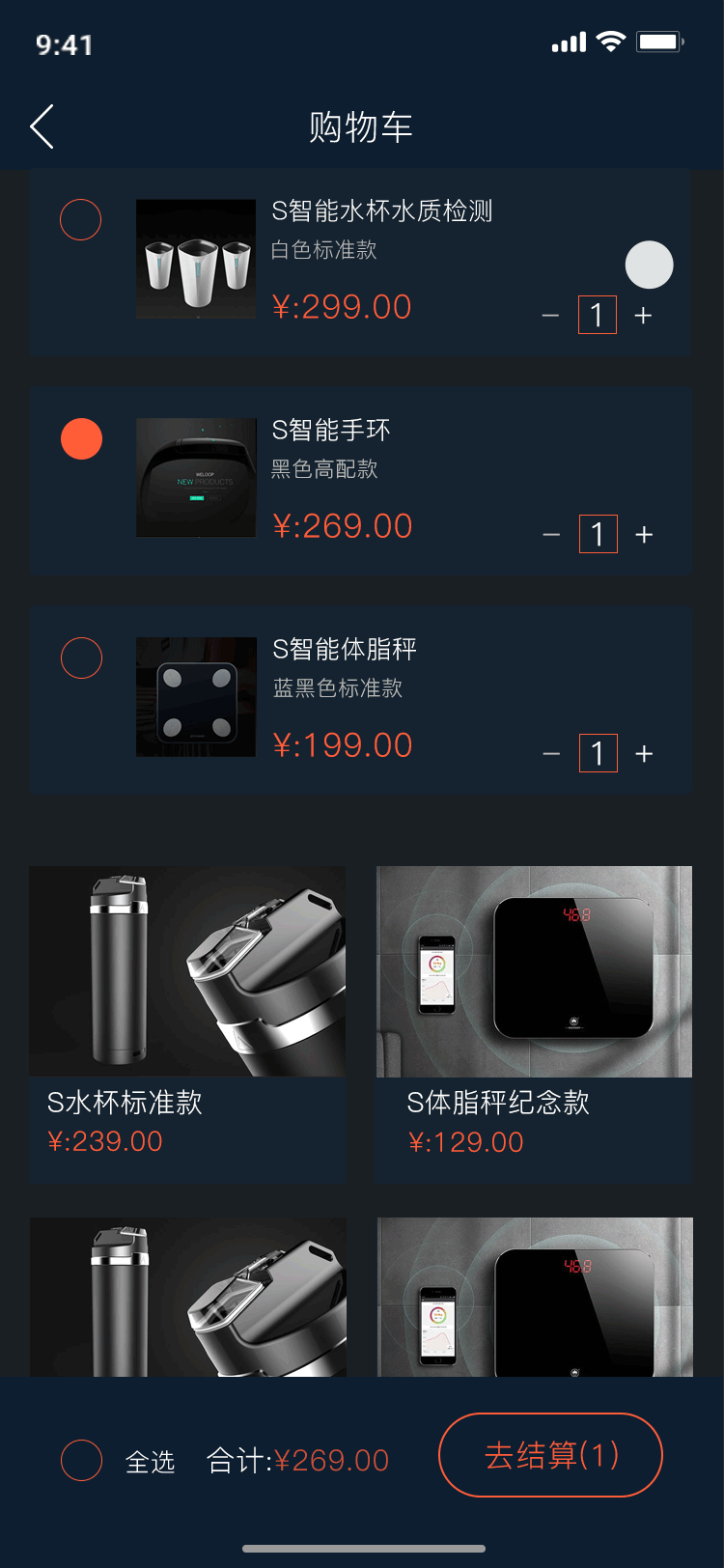Click the cellular signal bars icon
This screenshot has height=1568, width=724.
coord(568,42)
